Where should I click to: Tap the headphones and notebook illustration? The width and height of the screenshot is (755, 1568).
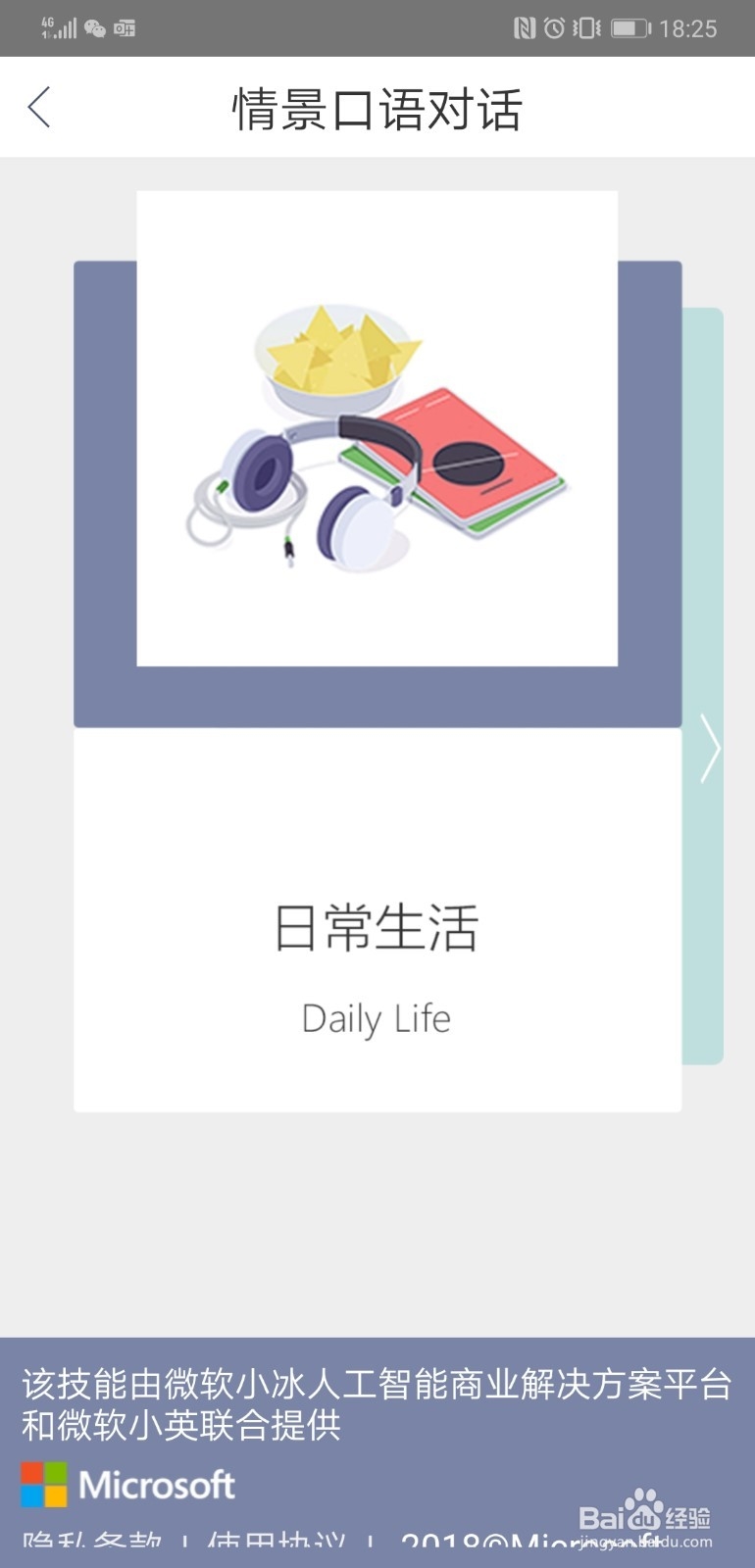pos(377,441)
